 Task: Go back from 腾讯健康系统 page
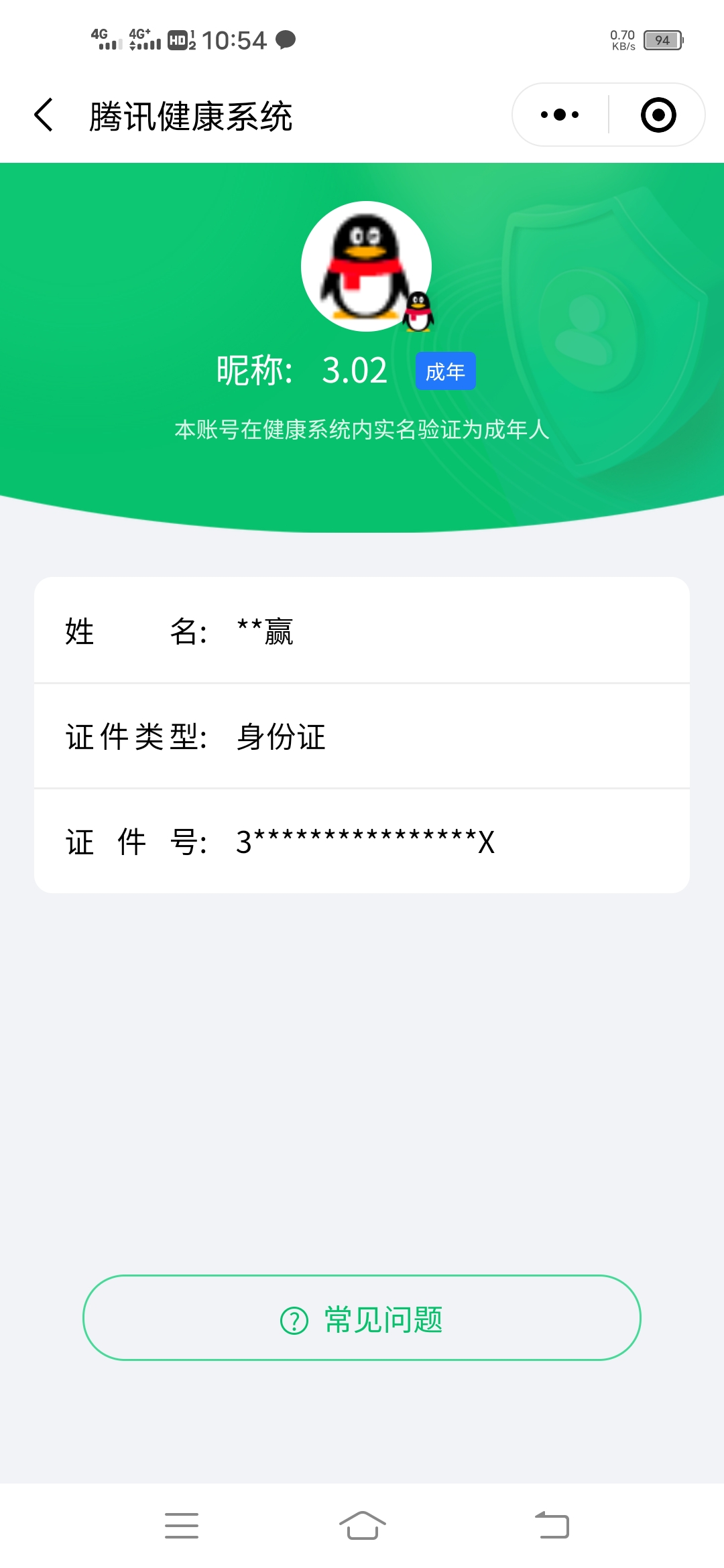(x=44, y=115)
